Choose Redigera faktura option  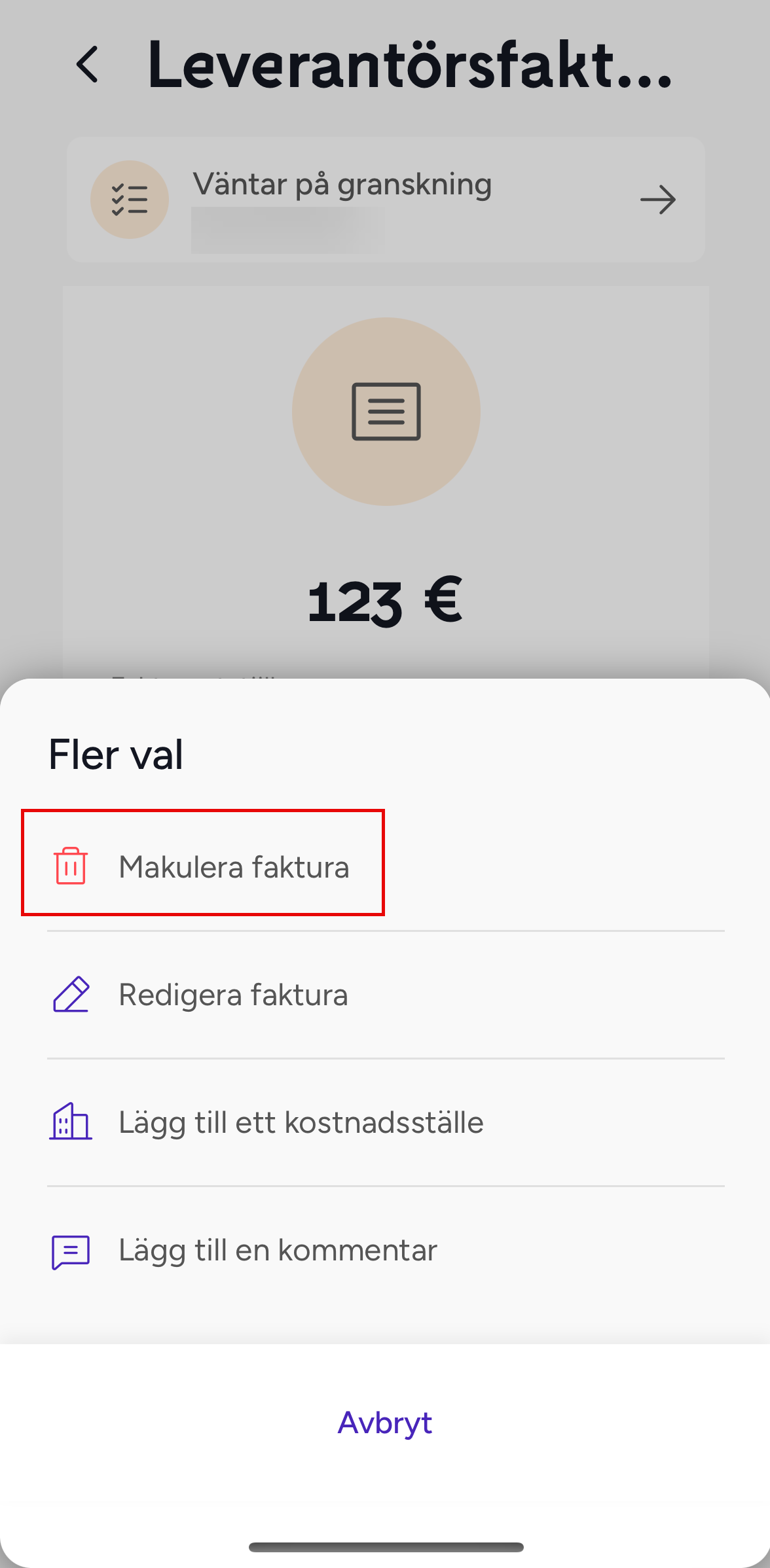(386, 995)
